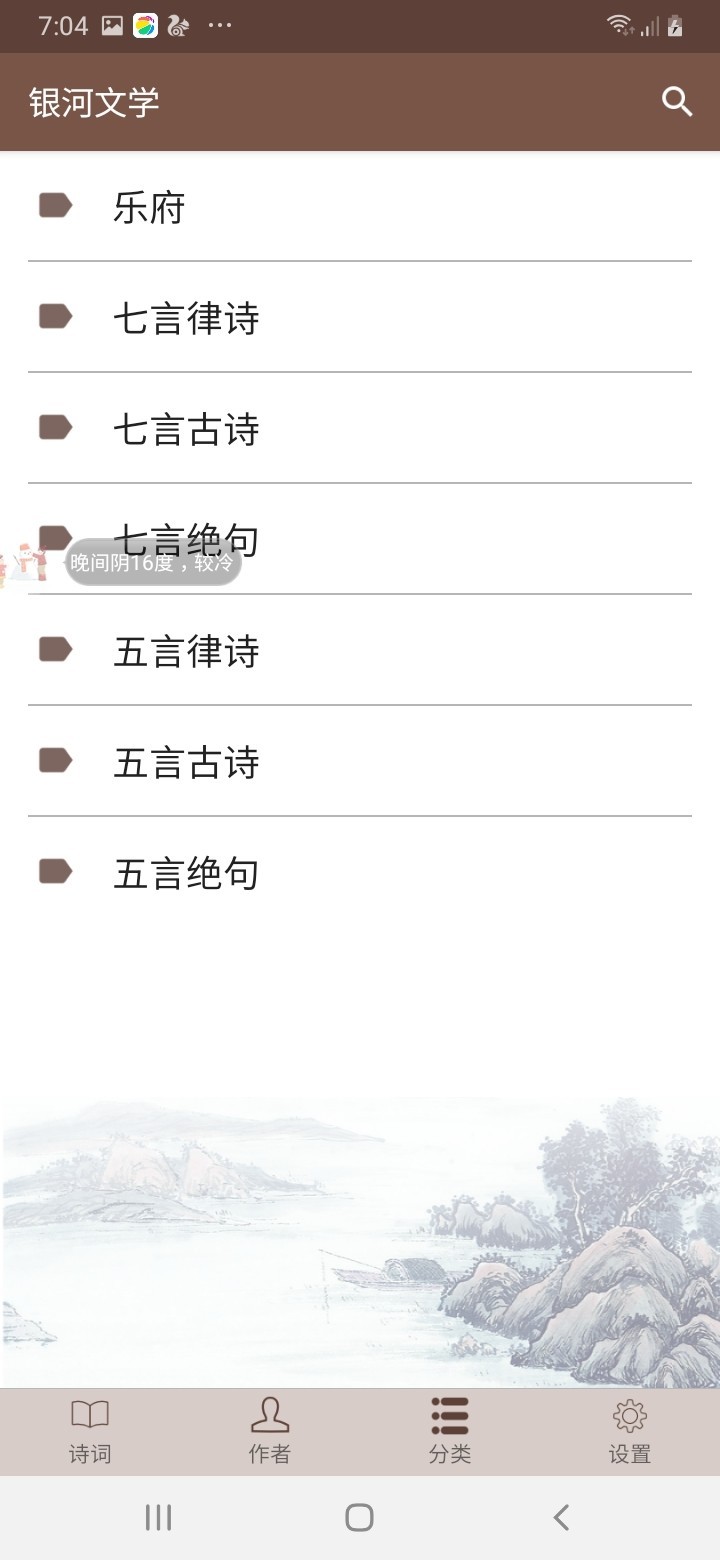Image resolution: width=720 pixels, height=1560 pixels.
Task: Return to the home screen
Action: [x=359, y=1517]
